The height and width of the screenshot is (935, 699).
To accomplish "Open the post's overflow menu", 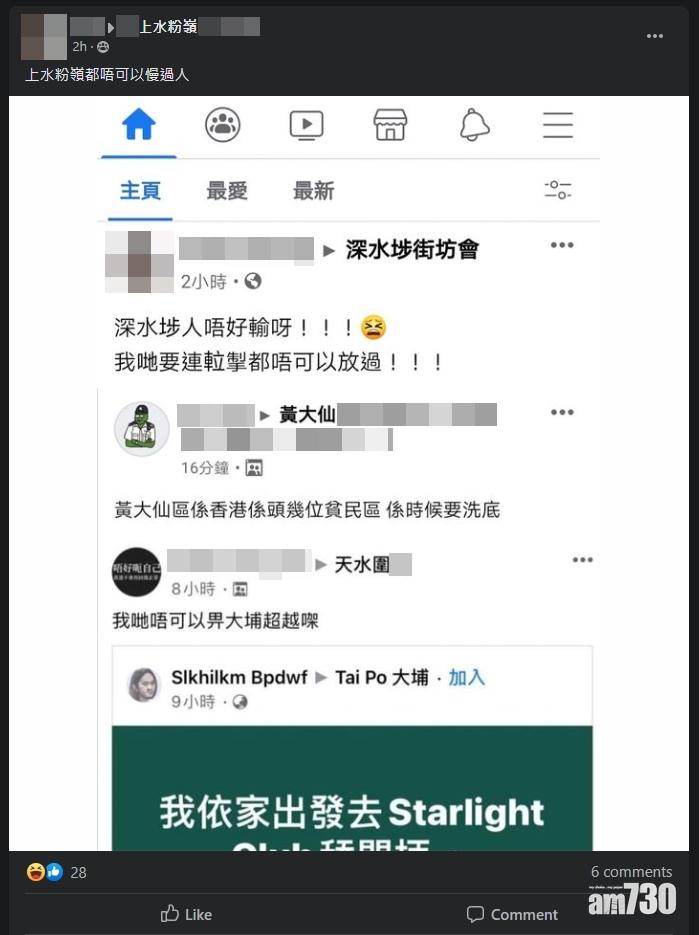I will click(654, 36).
